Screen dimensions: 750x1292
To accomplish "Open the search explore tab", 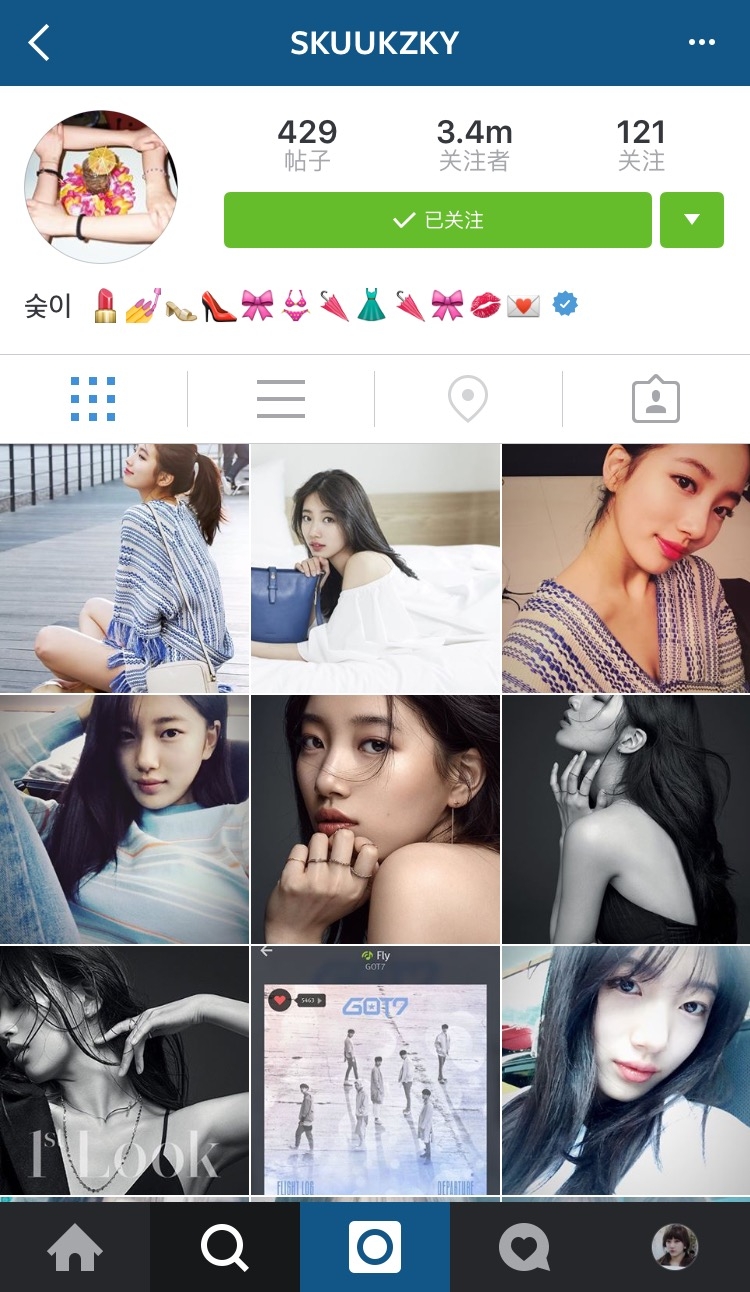I will [x=225, y=1247].
